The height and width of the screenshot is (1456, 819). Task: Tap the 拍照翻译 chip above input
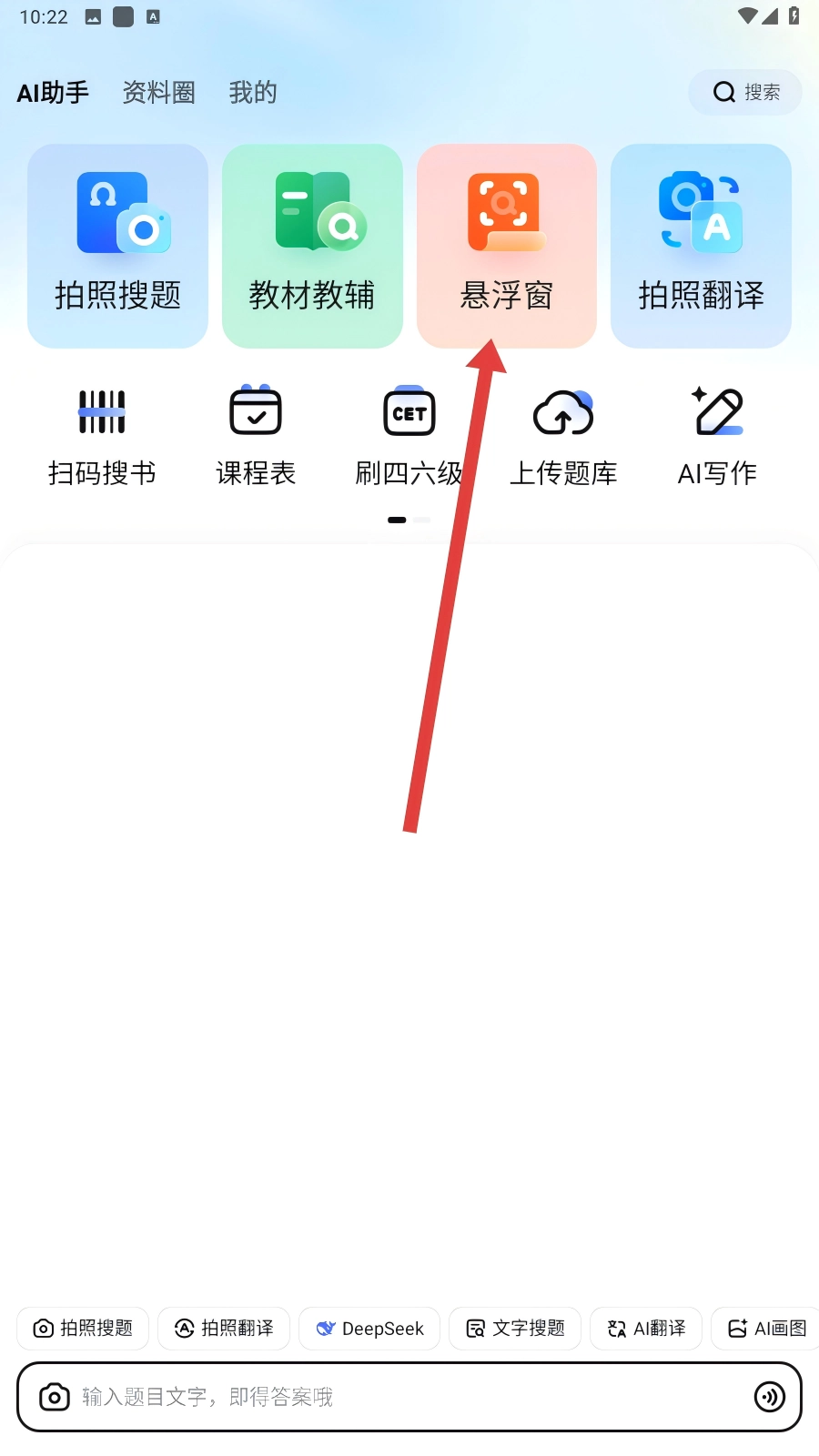[224, 1329]
